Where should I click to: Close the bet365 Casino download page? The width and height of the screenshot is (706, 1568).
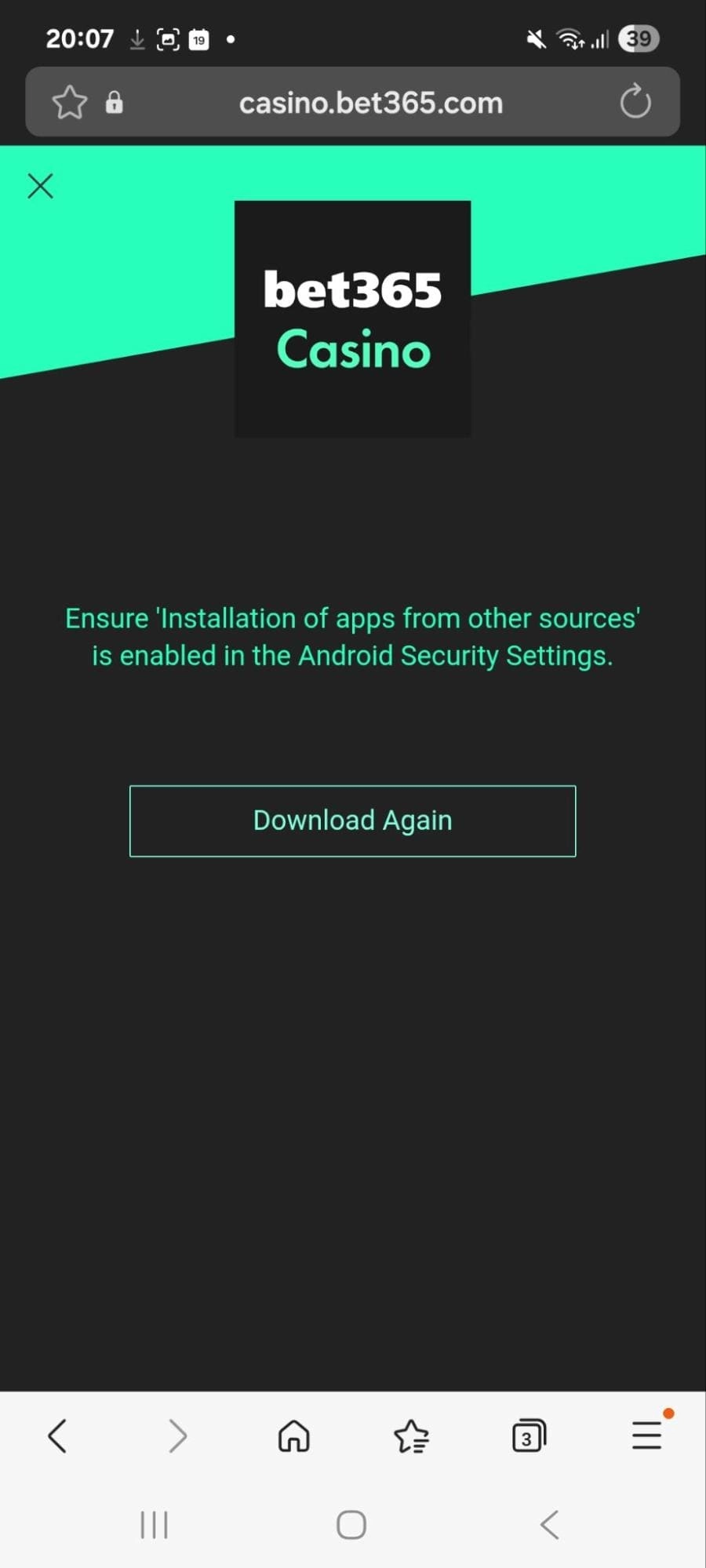(40, 186)
